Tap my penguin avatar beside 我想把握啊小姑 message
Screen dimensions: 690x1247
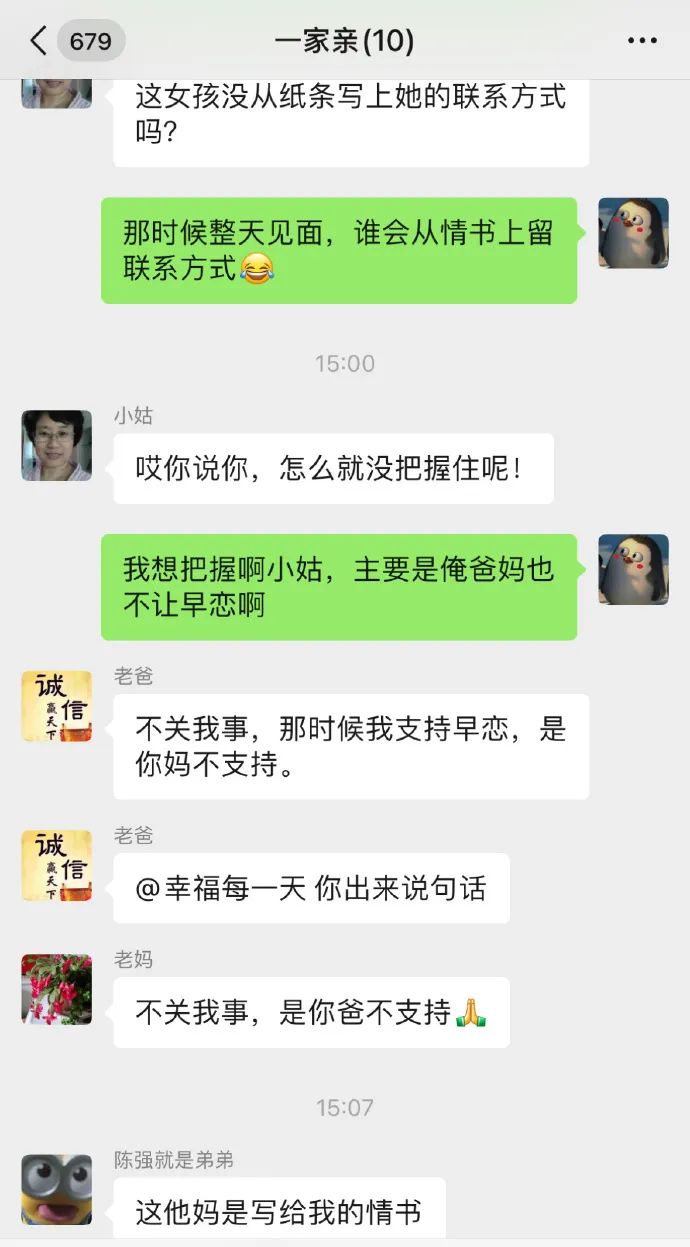coord(633,569)
